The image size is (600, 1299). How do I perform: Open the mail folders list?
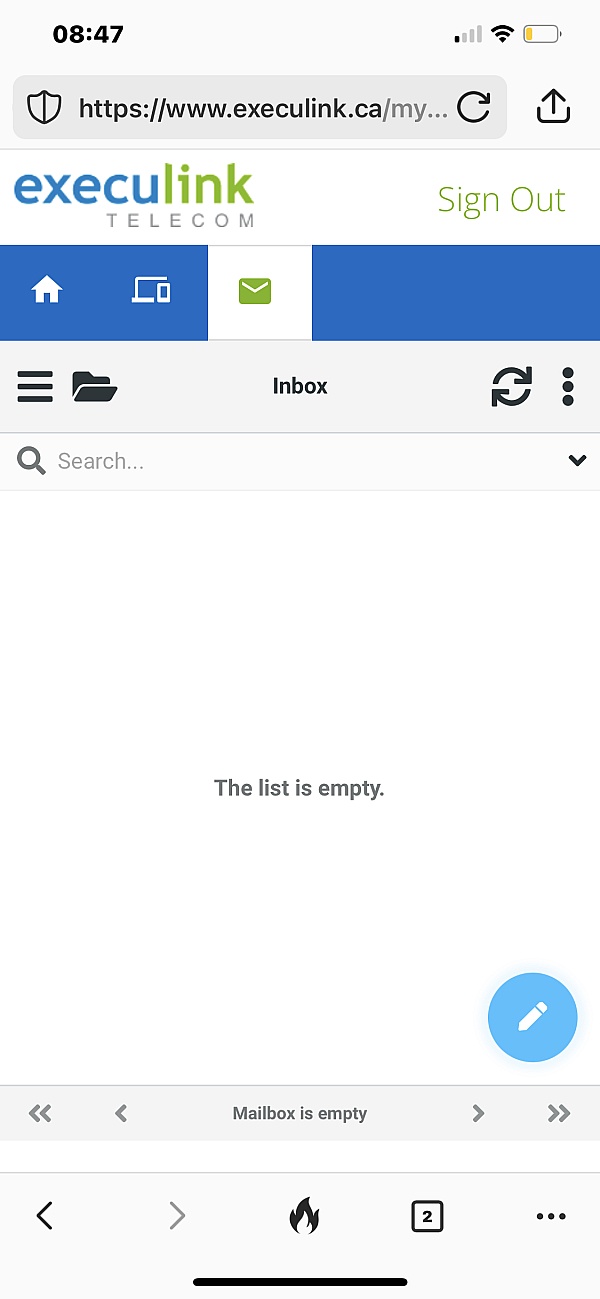(x=95, y=386)
